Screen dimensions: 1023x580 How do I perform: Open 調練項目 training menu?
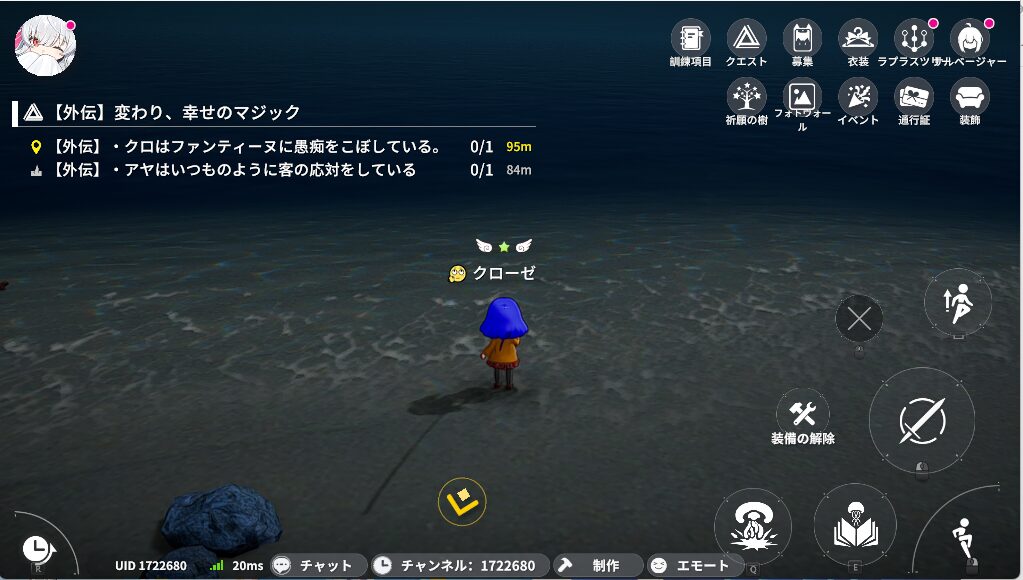click(690, 39)
